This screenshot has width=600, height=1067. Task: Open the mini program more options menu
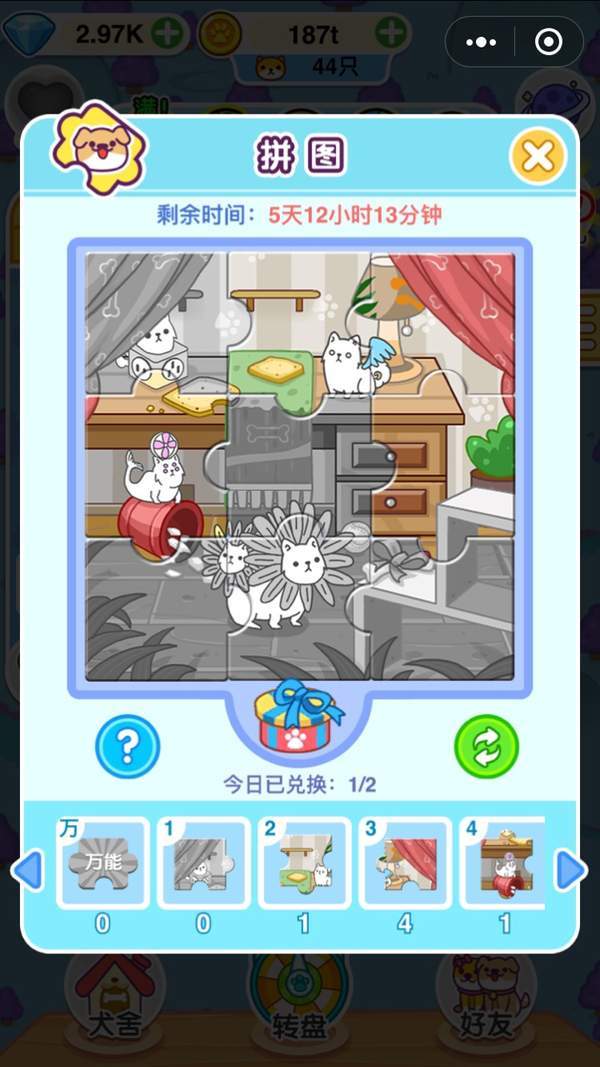pyautogui.click(x=481, y=42)
